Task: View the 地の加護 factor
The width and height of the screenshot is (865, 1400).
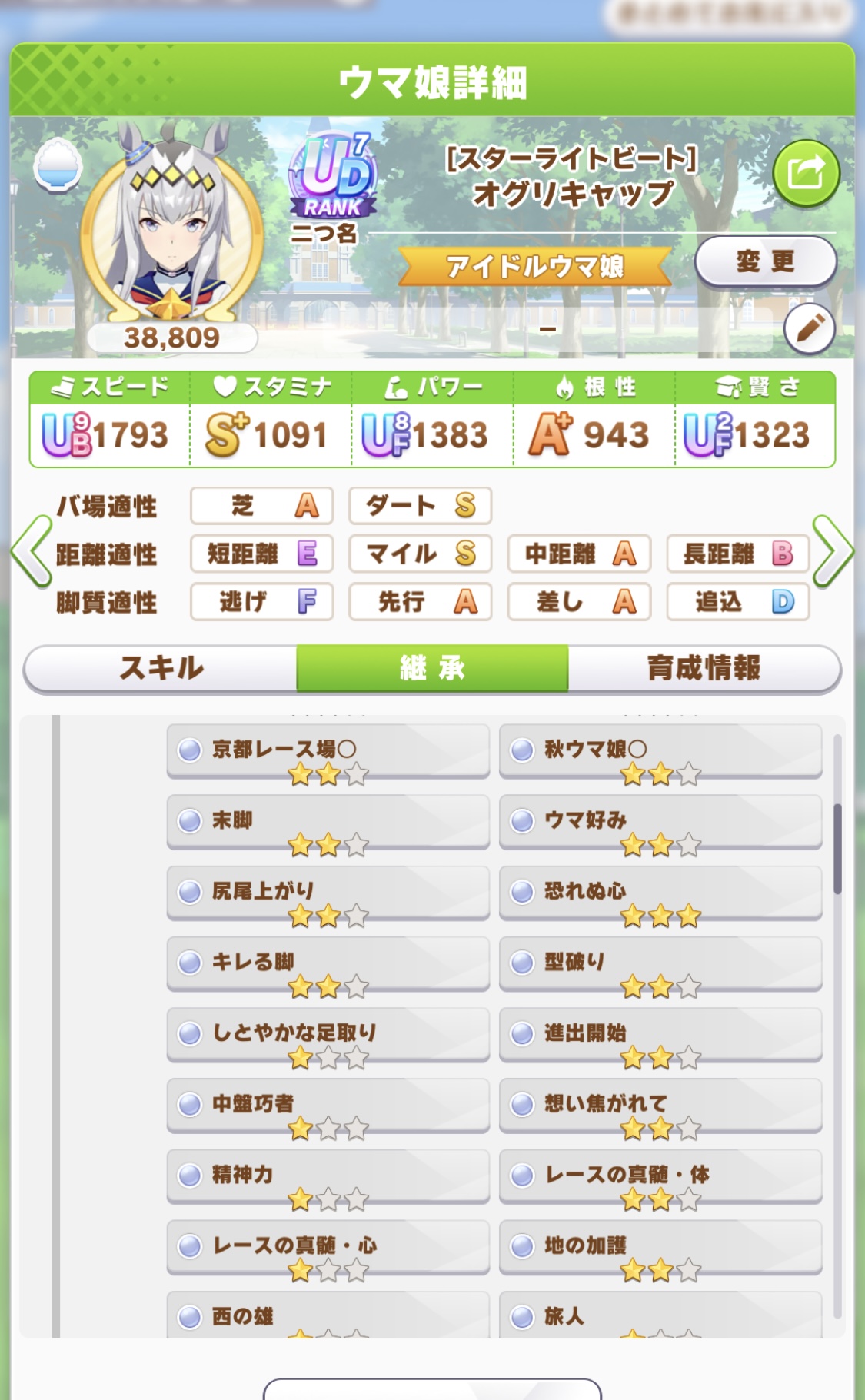Action: [660, 1246]
